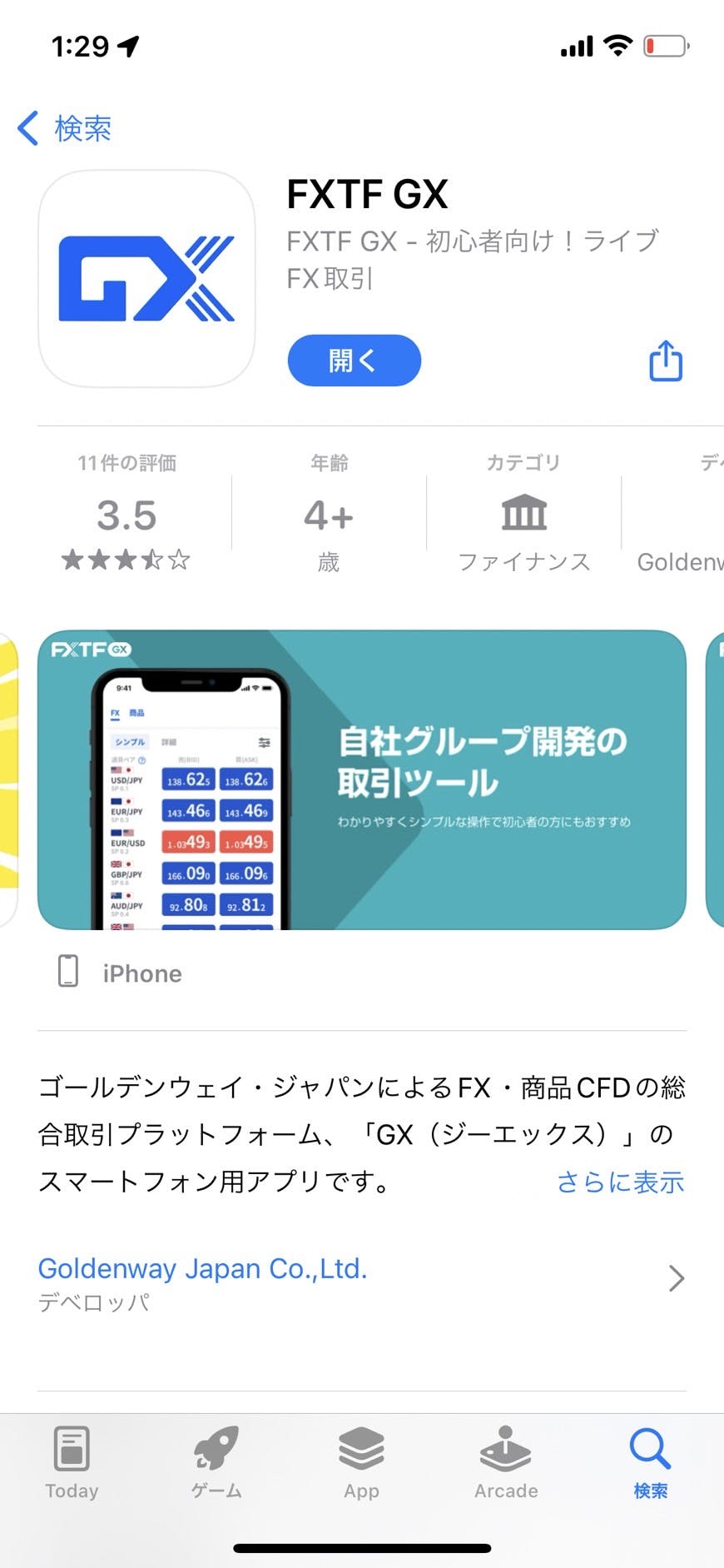Expand description with さらに表示

click(620, 1182)
